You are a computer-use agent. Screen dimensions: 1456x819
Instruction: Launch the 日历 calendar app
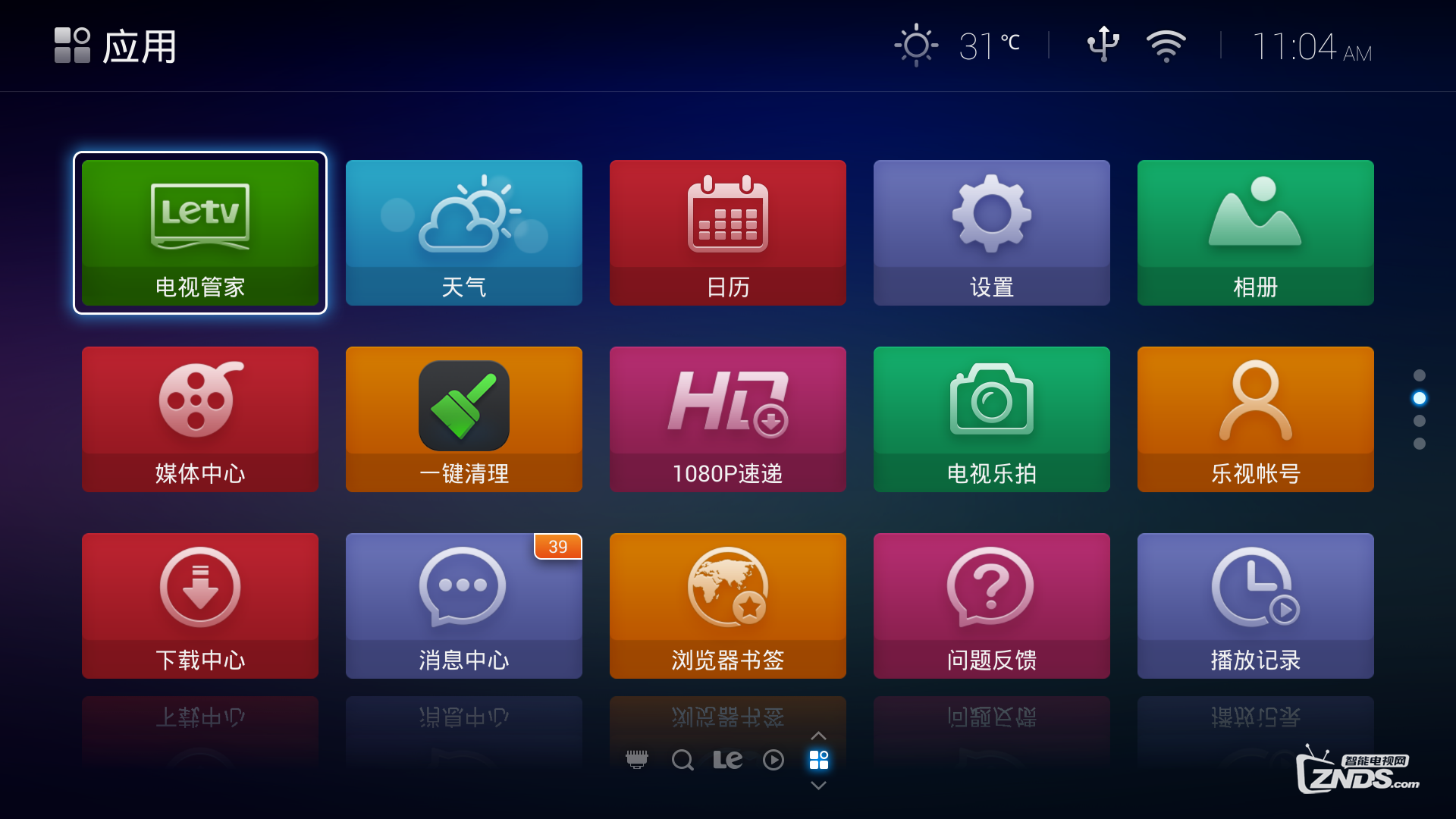728,233
